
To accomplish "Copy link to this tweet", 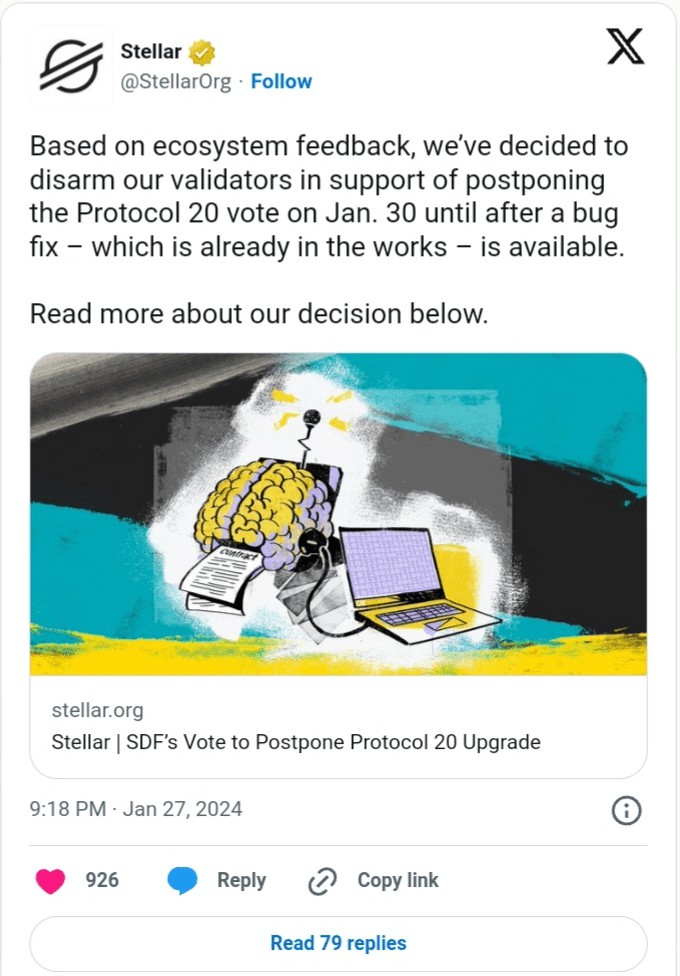I will [x=374, y=881].
